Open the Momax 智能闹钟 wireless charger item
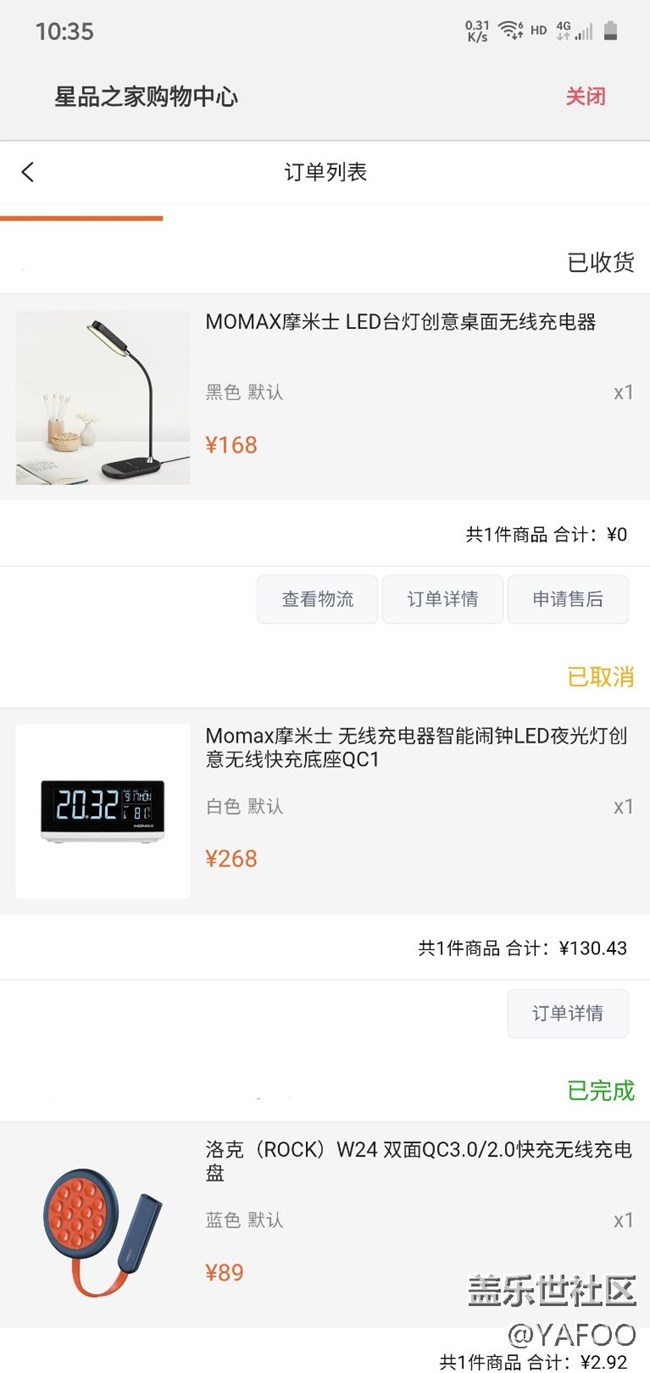650x1373 pixels. (x=416, y=748)
